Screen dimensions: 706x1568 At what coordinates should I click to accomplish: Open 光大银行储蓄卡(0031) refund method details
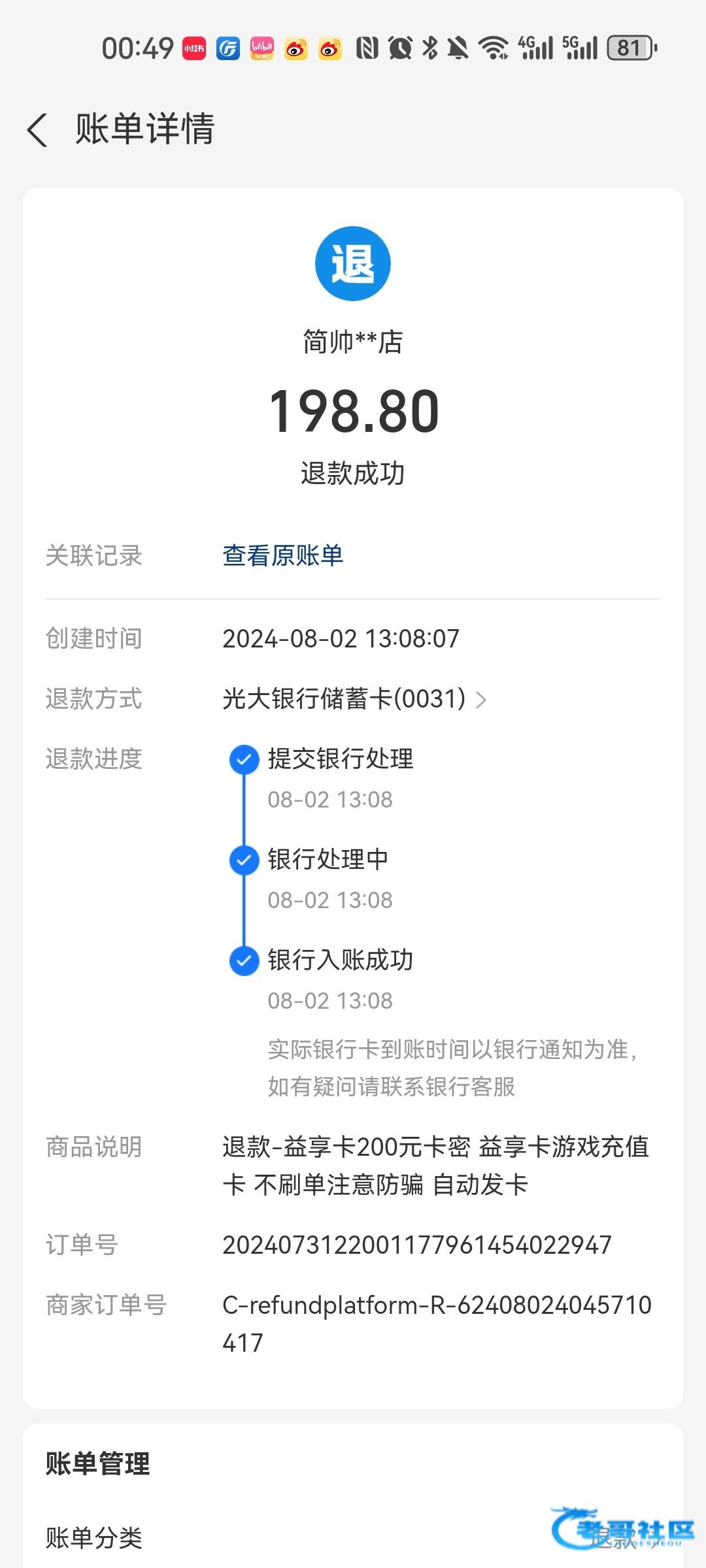click(x=354, y=699)
